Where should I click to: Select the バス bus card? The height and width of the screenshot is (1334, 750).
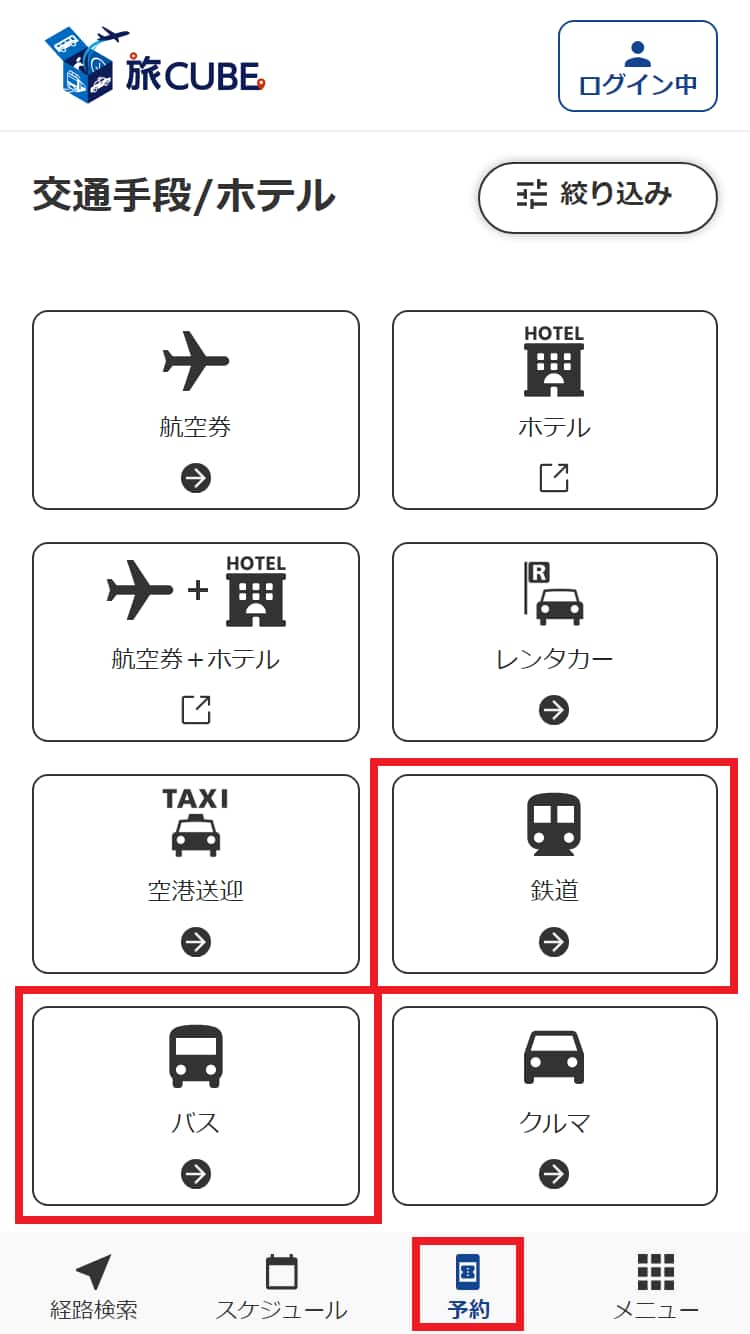196,1106
